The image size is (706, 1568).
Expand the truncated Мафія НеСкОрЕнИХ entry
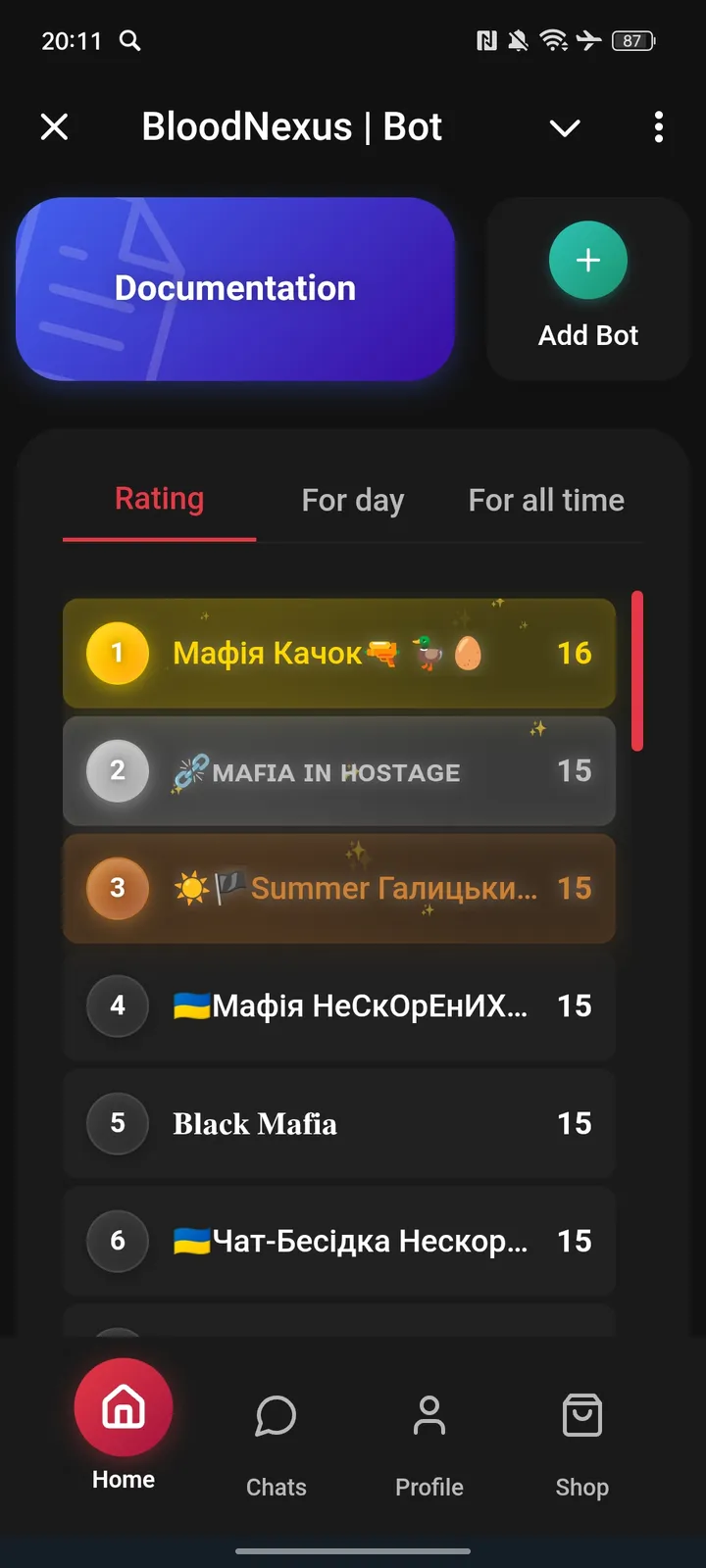[338, 1005]
